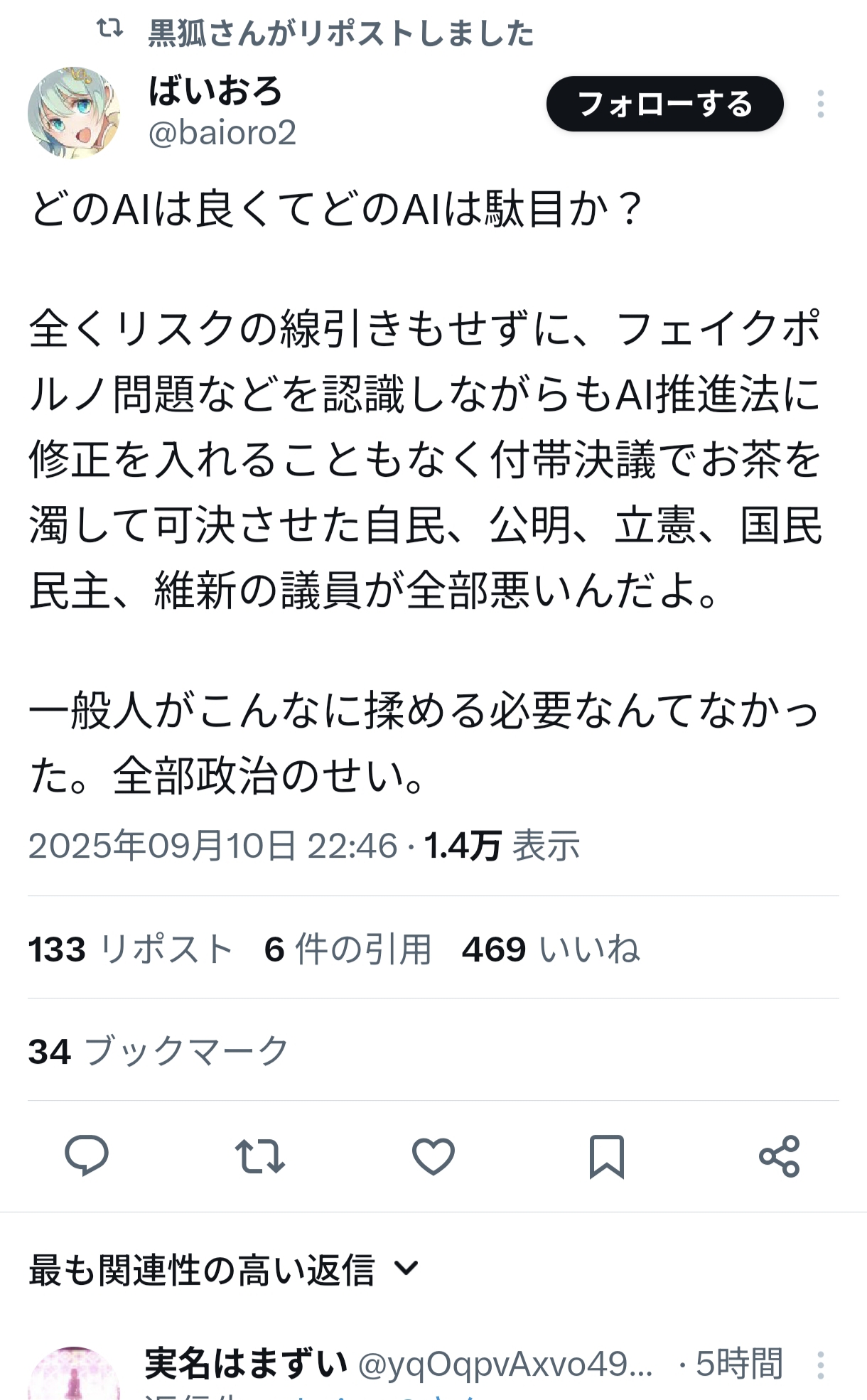View the 133 reposts list
Image resolution: width=867 pixels, height=1400 pixels.
click(x=131, y=949)
